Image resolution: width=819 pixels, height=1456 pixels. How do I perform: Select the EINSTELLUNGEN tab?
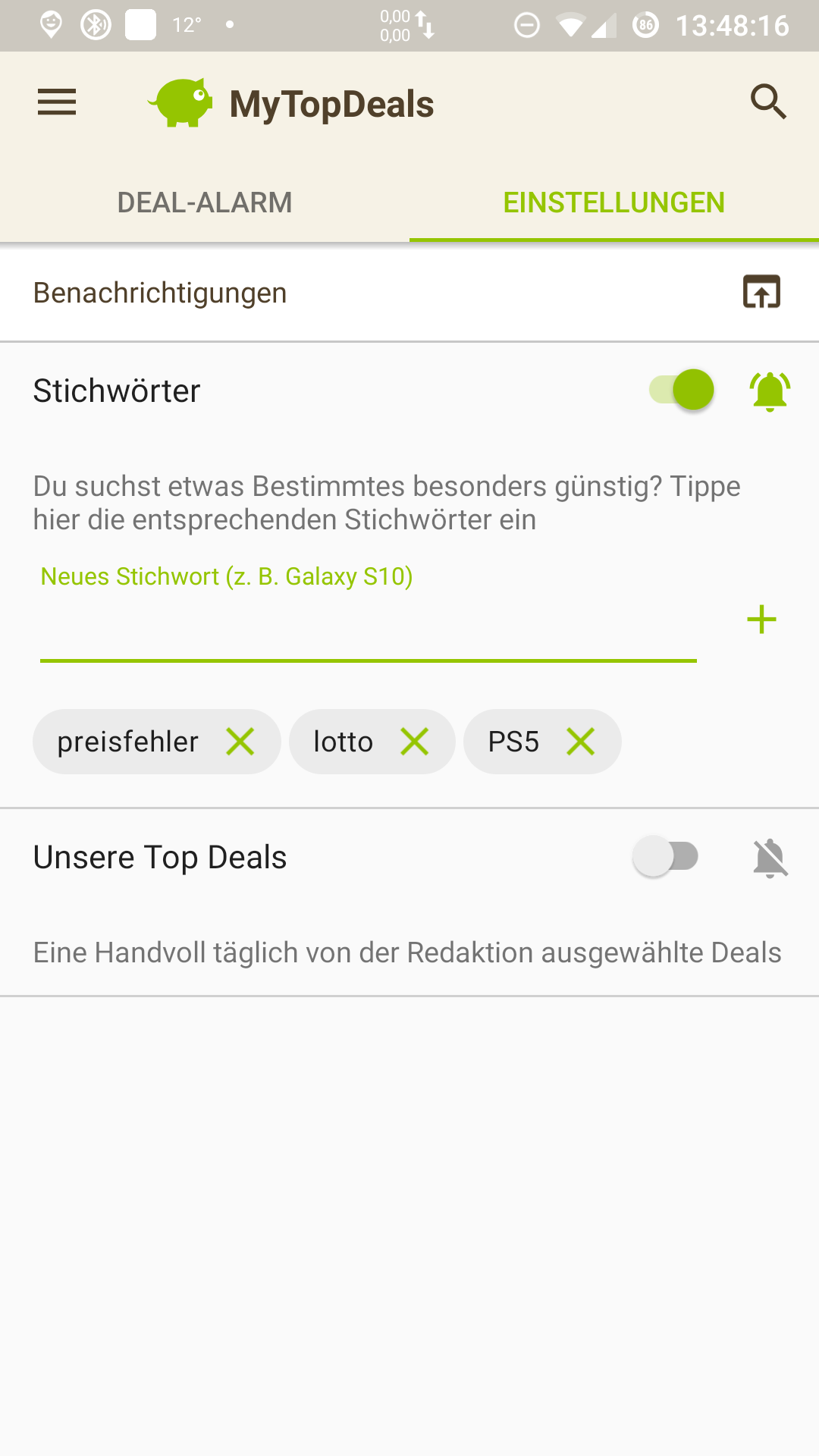(x=613, y=202)
